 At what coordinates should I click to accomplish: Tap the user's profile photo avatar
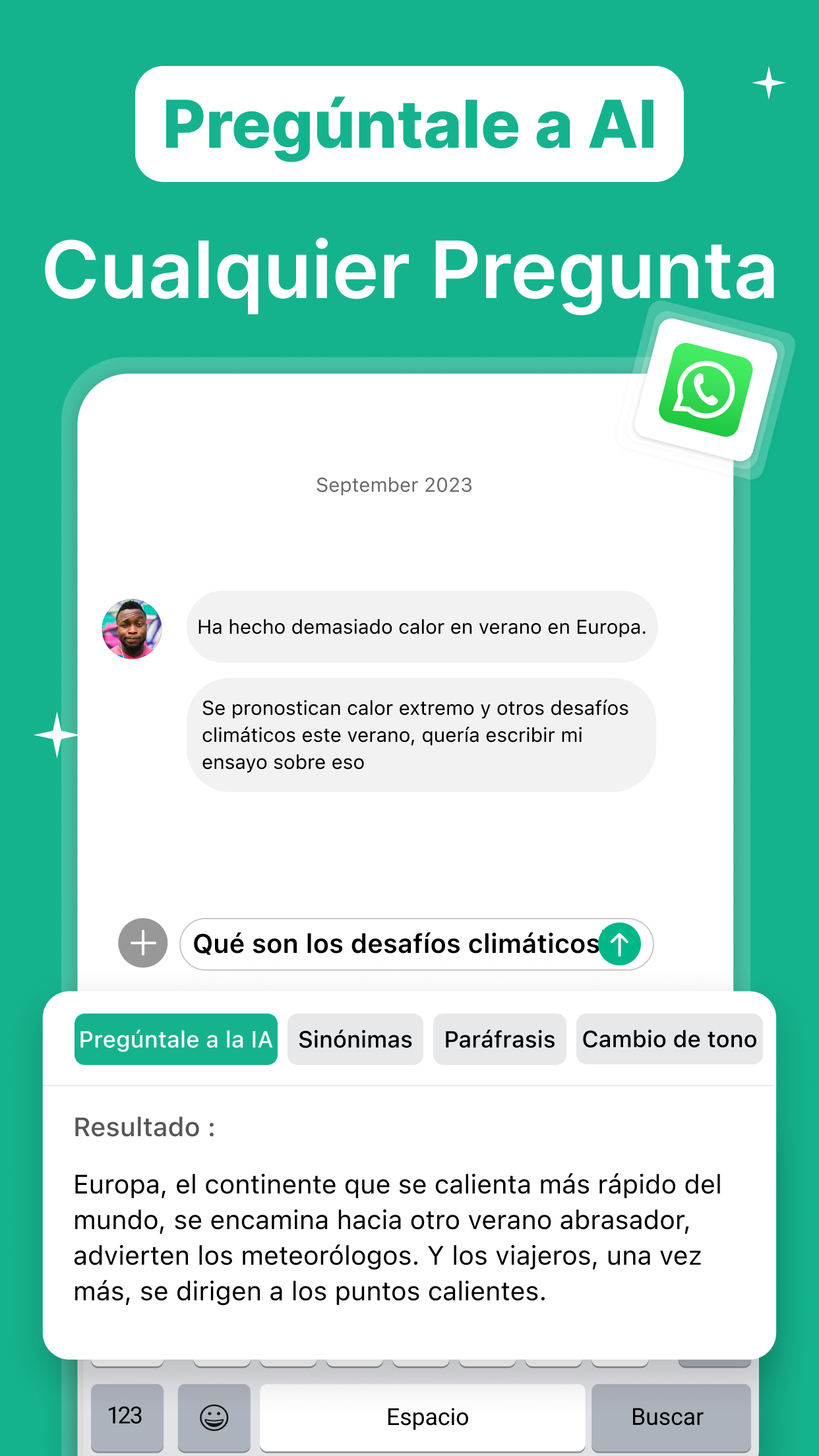(x=131, y=628)
